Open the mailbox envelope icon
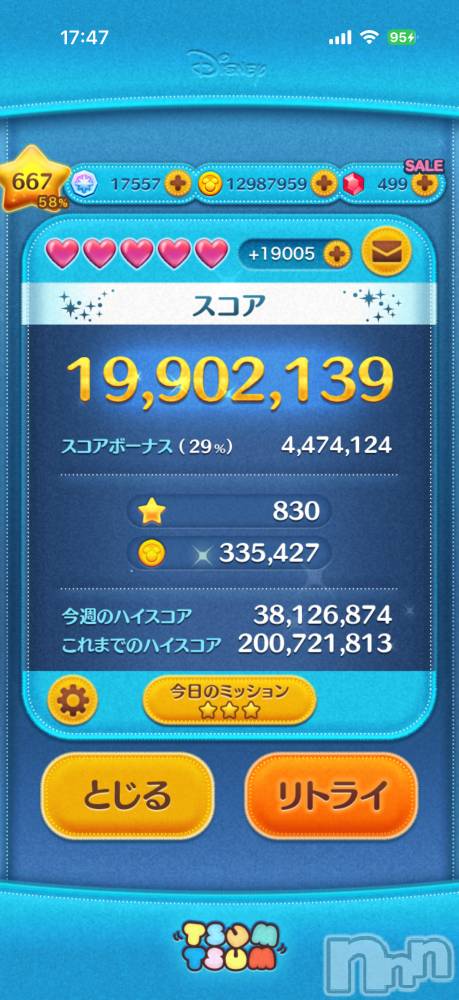459x1000 pixels. pyautogui.click(x=386, y=254)
